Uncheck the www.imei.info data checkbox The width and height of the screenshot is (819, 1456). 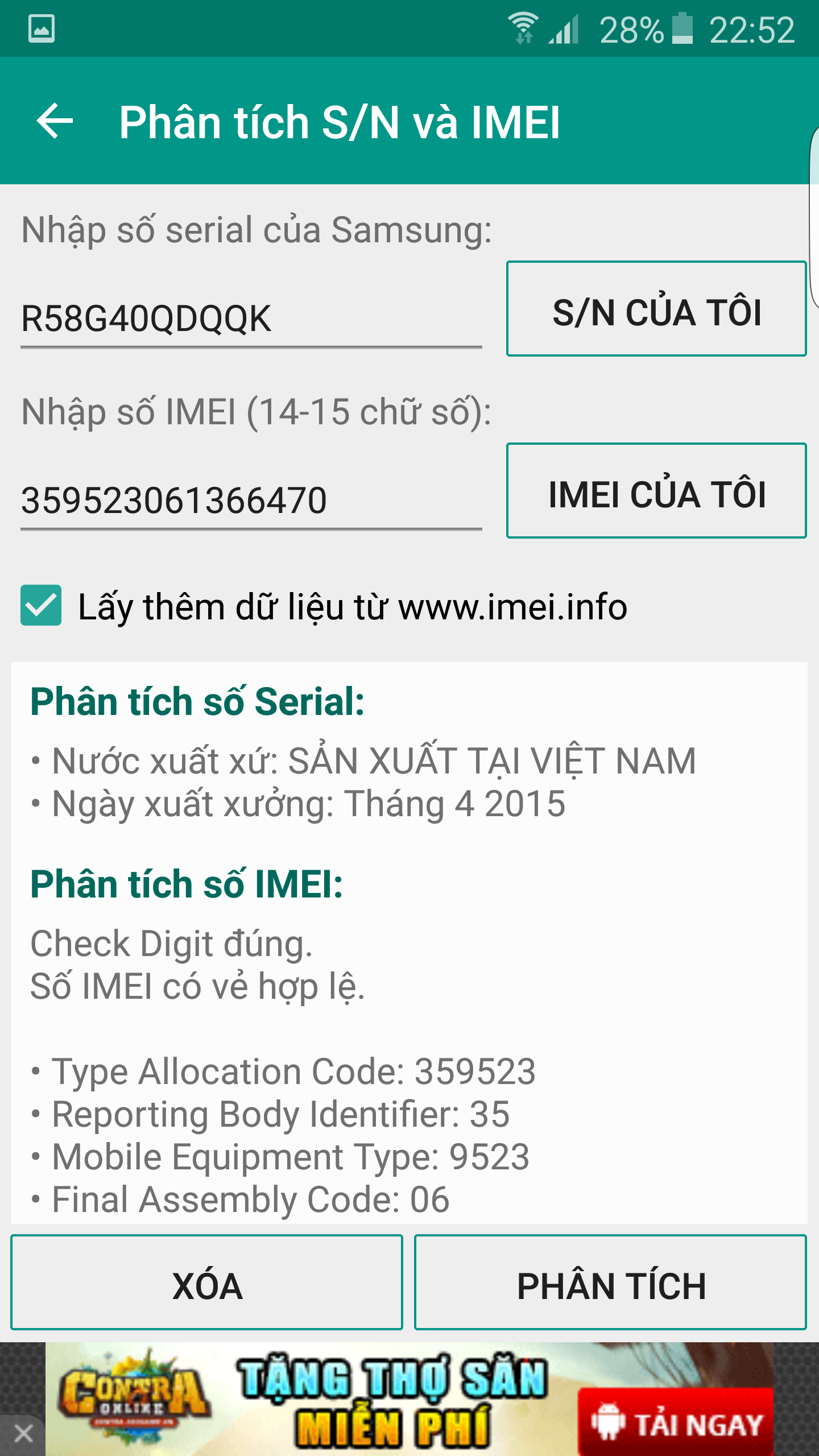[41, 606]
